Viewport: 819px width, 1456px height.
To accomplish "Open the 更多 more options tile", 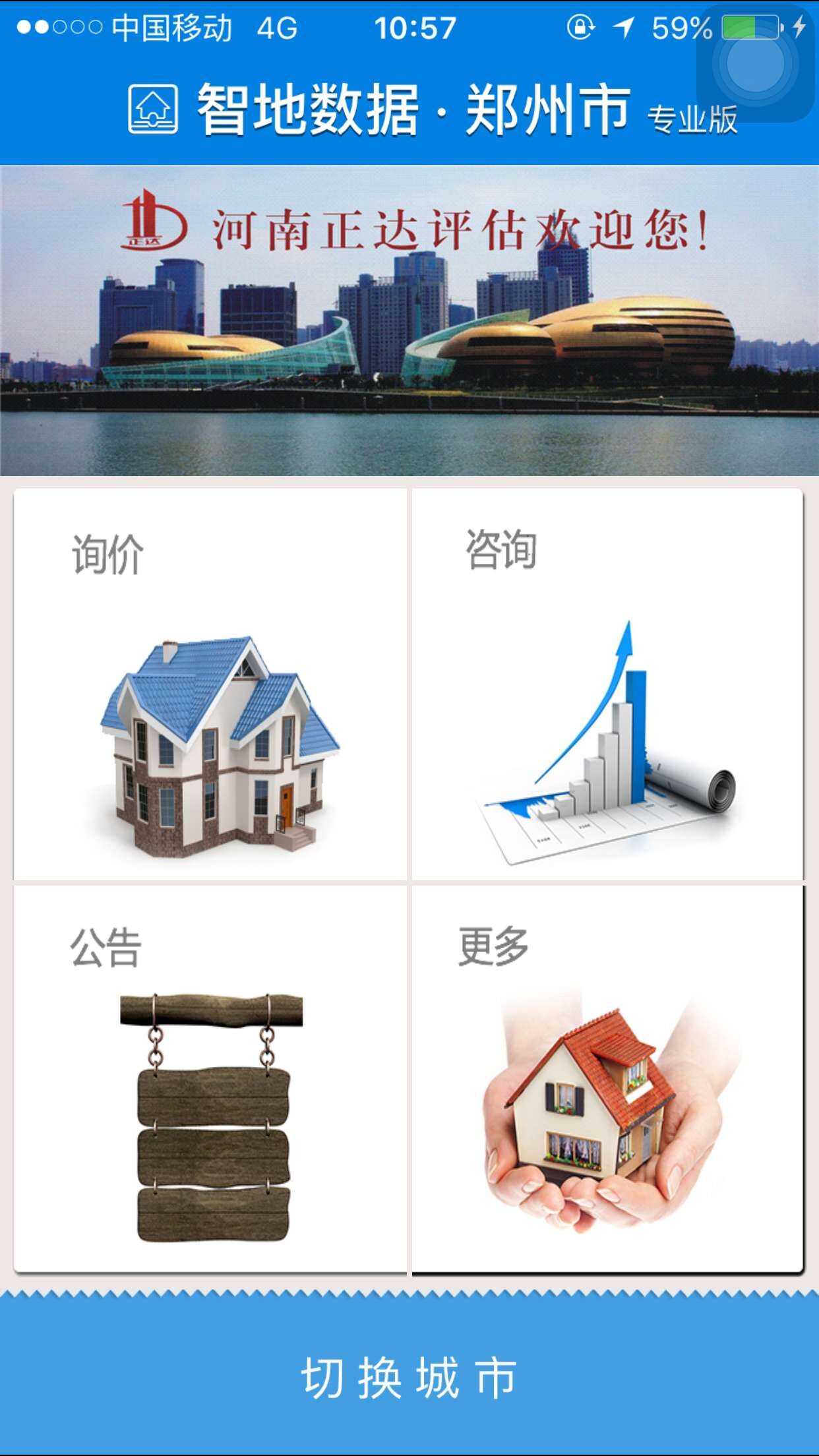I will pos(607,1079).
